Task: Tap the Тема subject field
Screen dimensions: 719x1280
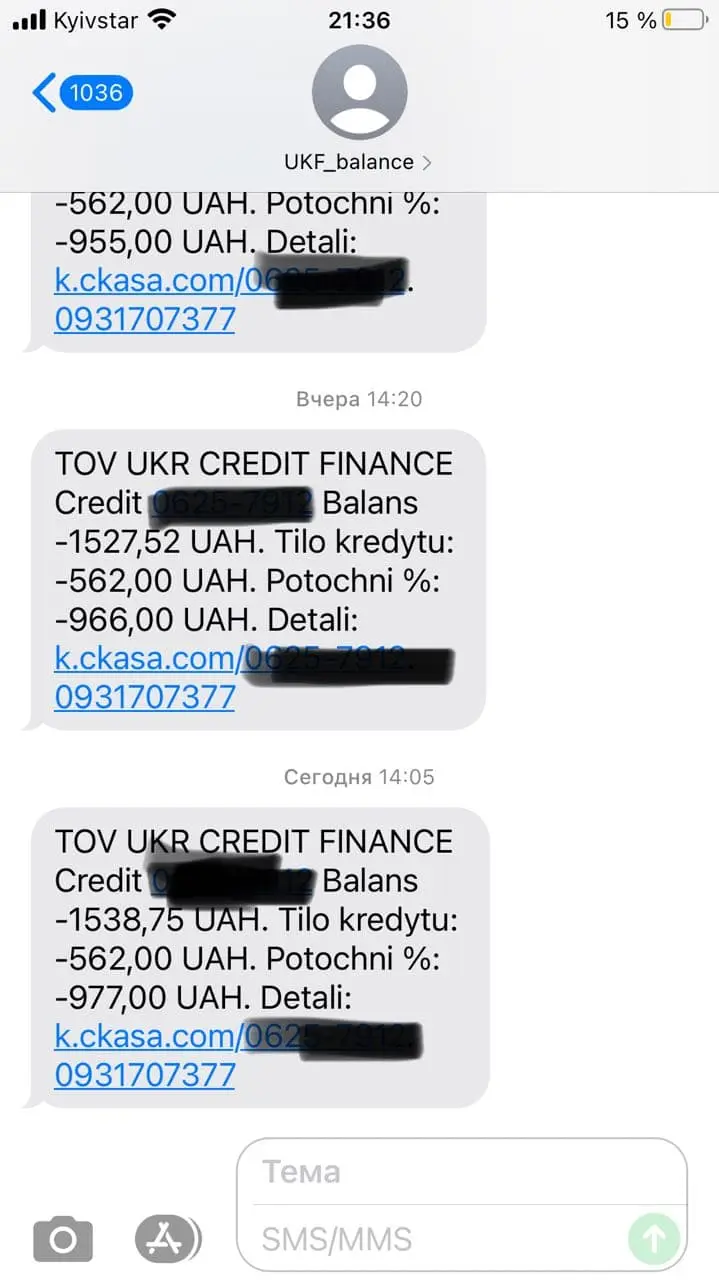Action: pyautogui.click(x=460, y=1172)
